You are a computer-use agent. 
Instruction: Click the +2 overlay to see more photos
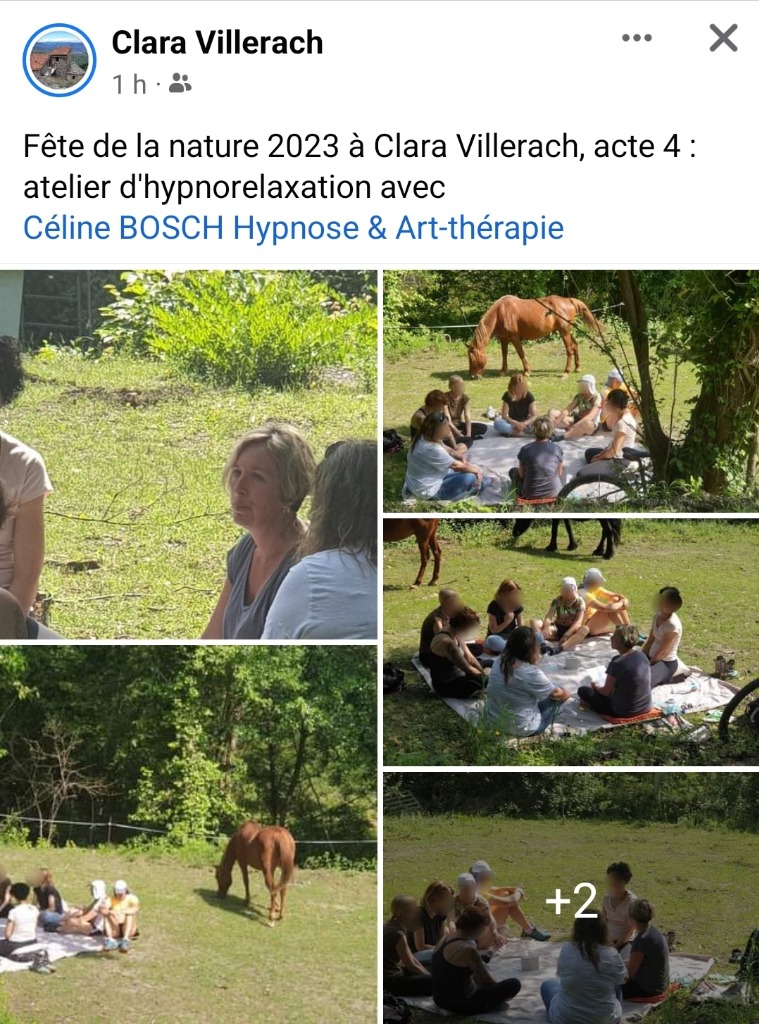(x=571, y=901)
